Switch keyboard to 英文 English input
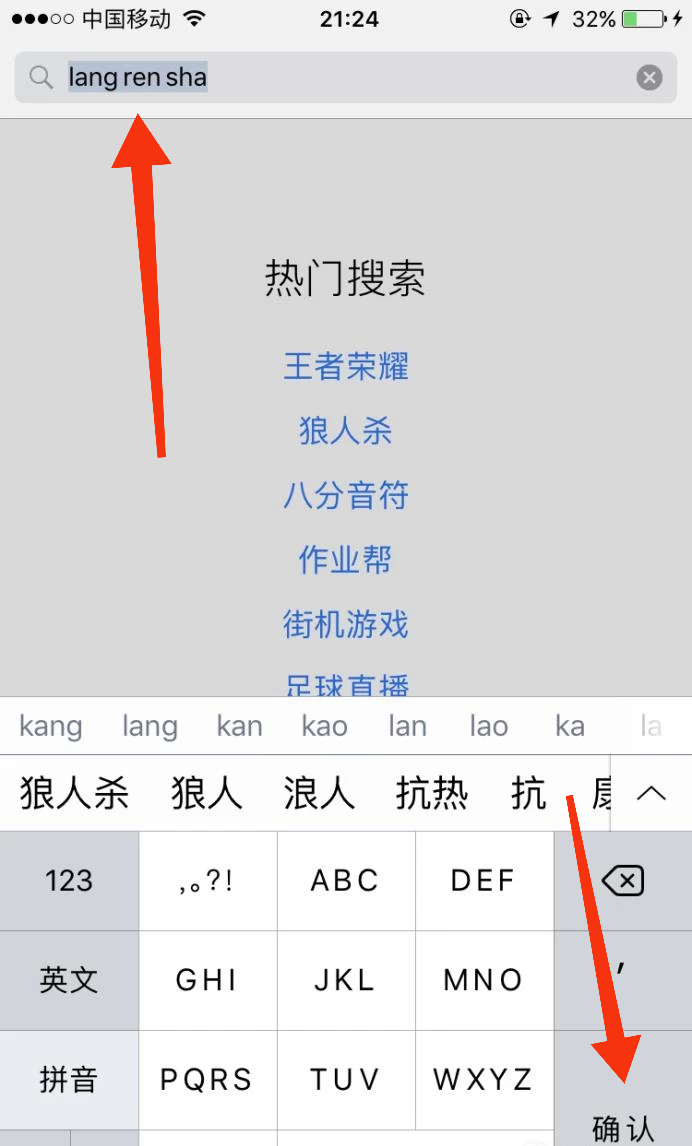692x1146 pixels. click(69, 980)
